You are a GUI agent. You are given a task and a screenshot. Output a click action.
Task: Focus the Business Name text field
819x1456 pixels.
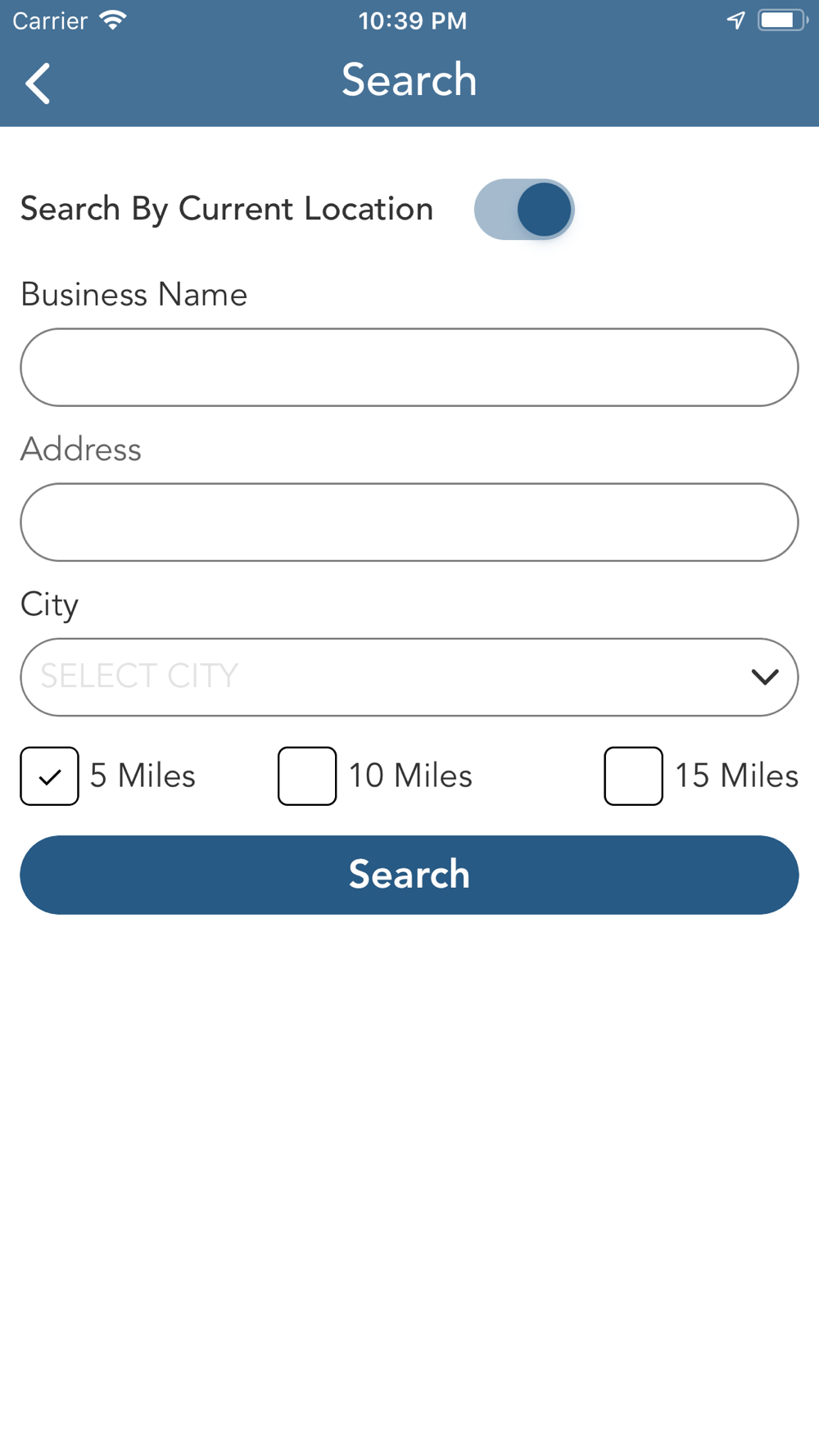pos(409,367)
